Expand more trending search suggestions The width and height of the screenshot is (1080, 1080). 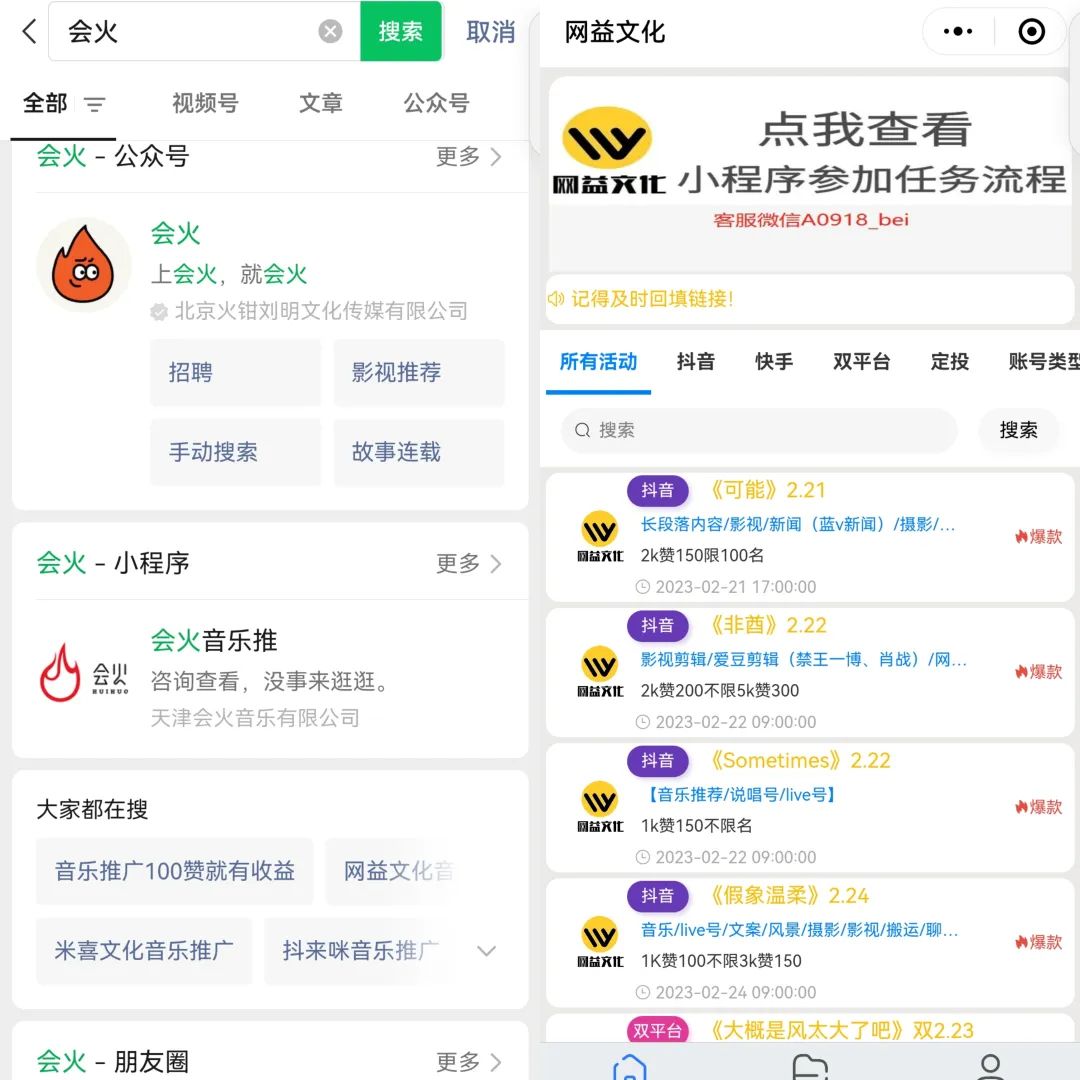click(486, 950)
